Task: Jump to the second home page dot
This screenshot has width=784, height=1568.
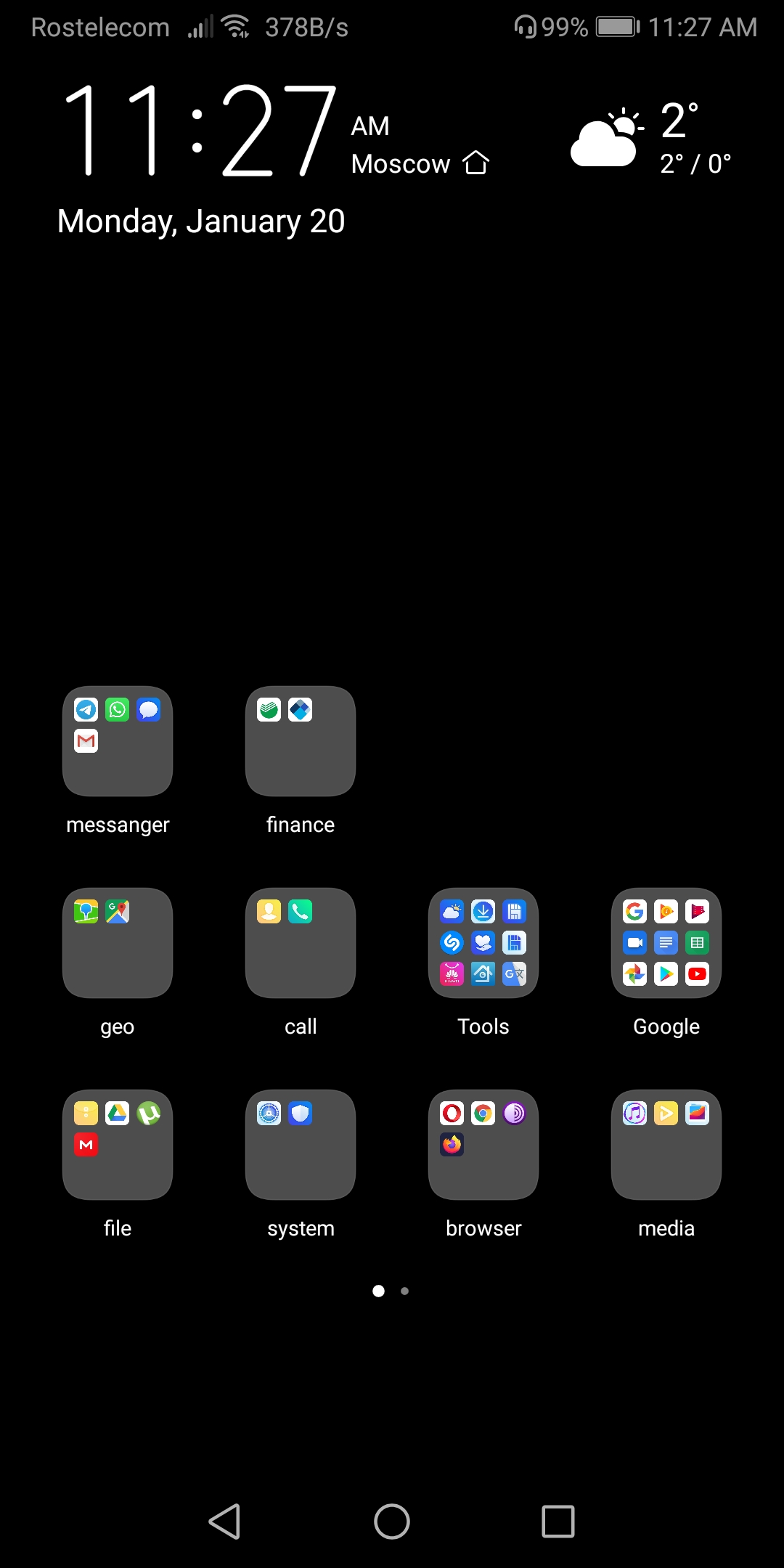Action: click(405, 1291)
